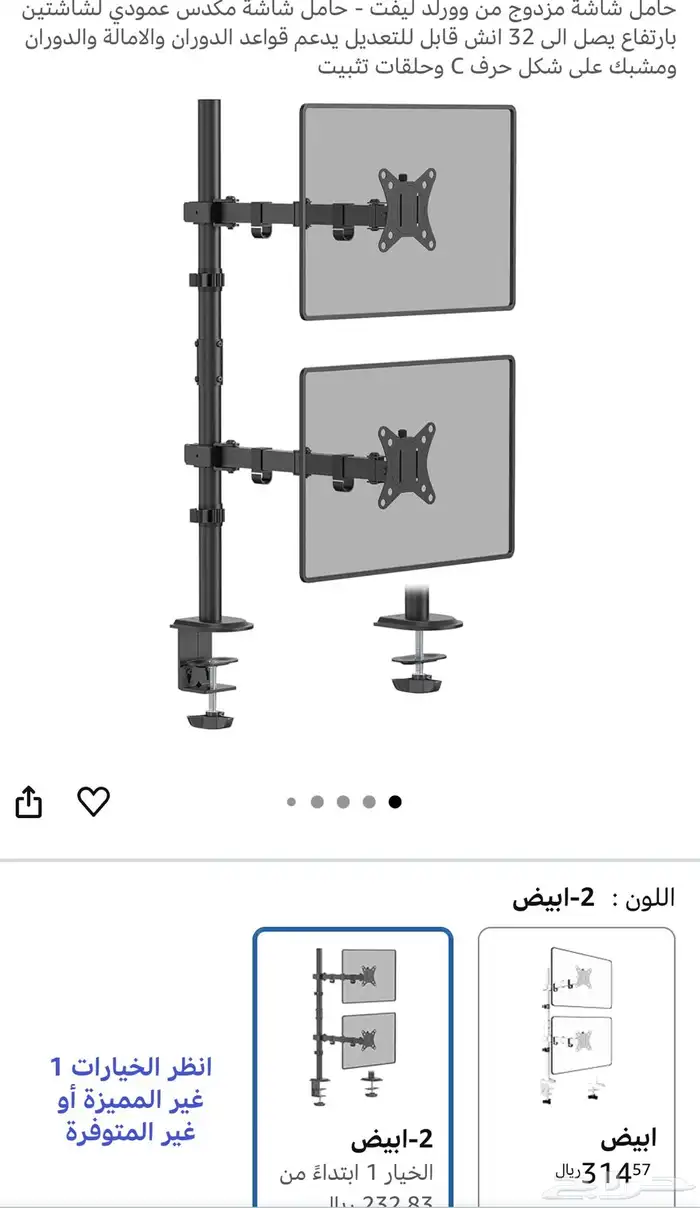Add the product to wishlist with heart icon
This screenshot has height=1208, width=700.
click(93, 801)
